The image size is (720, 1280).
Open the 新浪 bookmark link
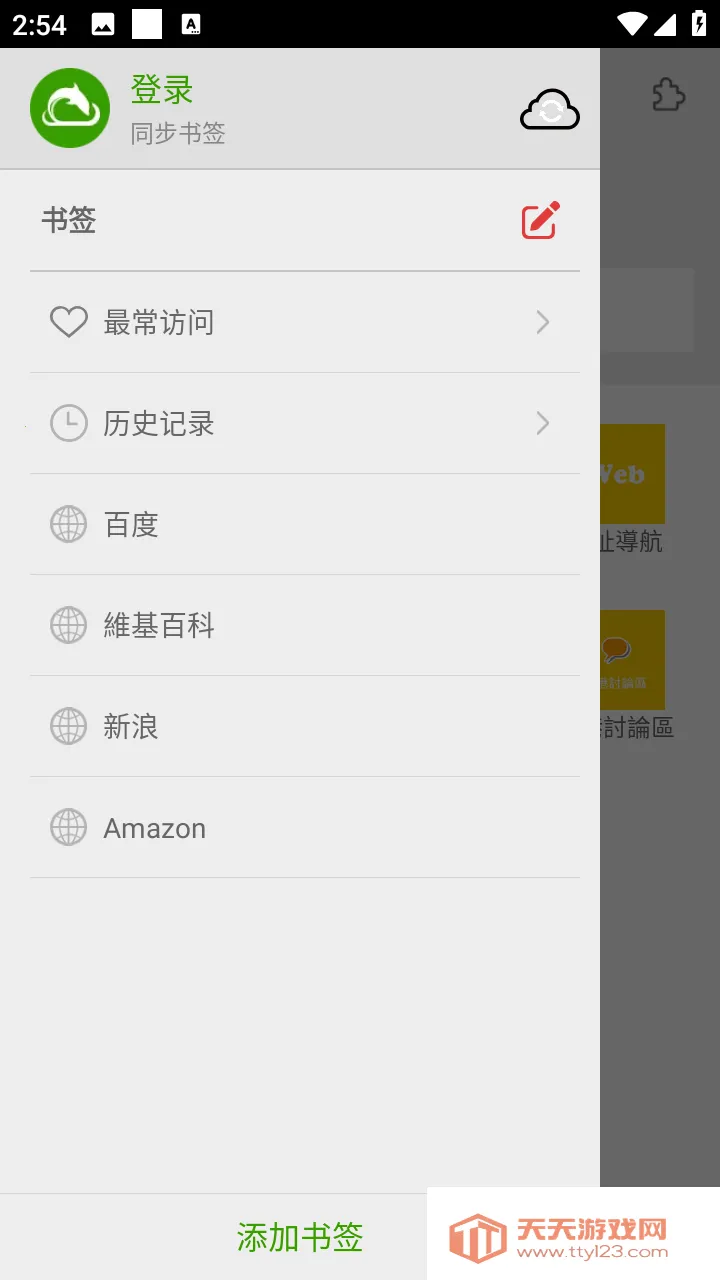pos(130,726)
